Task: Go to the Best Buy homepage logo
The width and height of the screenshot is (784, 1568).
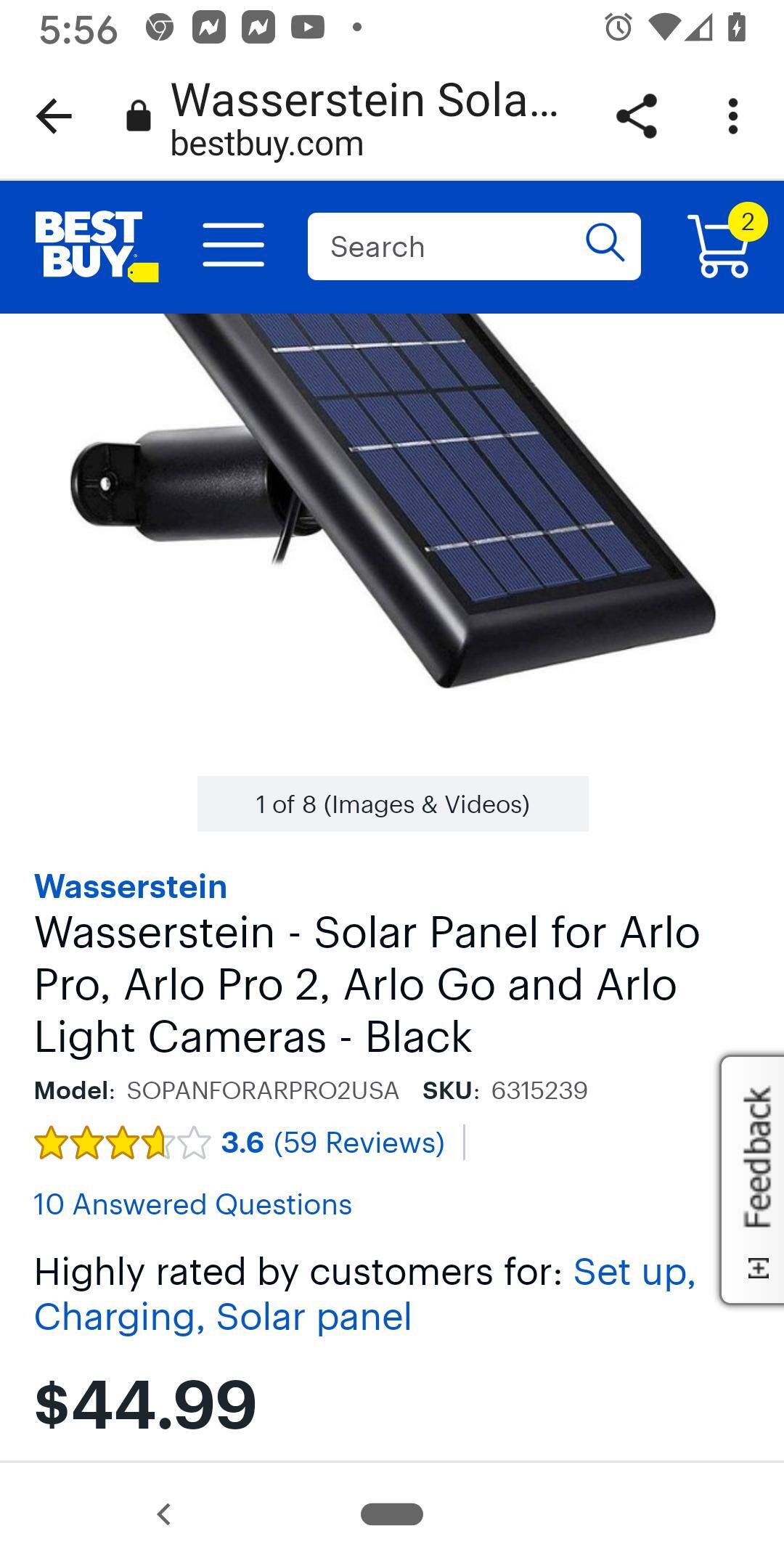Action: pos(94,245)
